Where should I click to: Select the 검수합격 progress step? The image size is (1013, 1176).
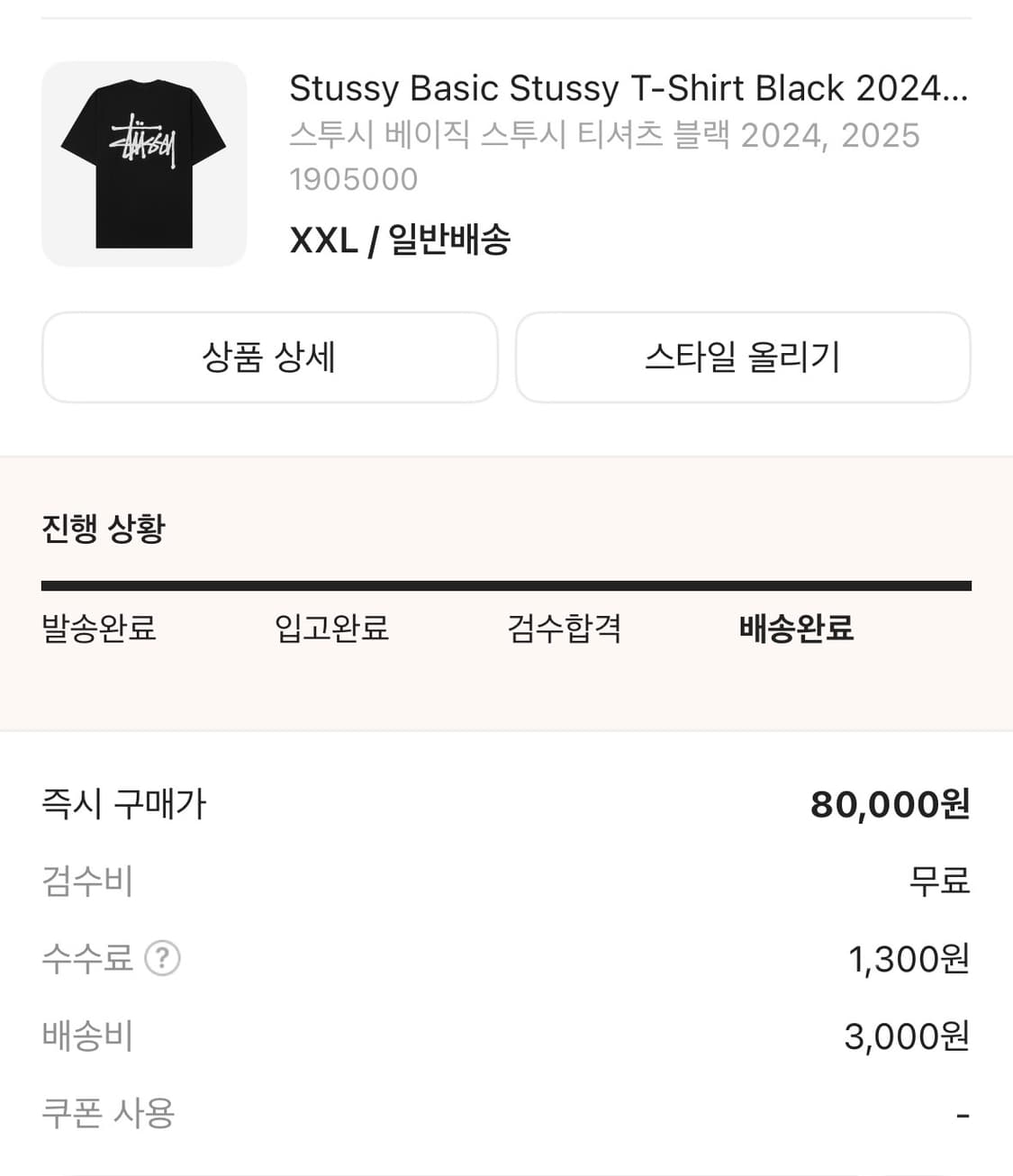[x=563, y=630]
